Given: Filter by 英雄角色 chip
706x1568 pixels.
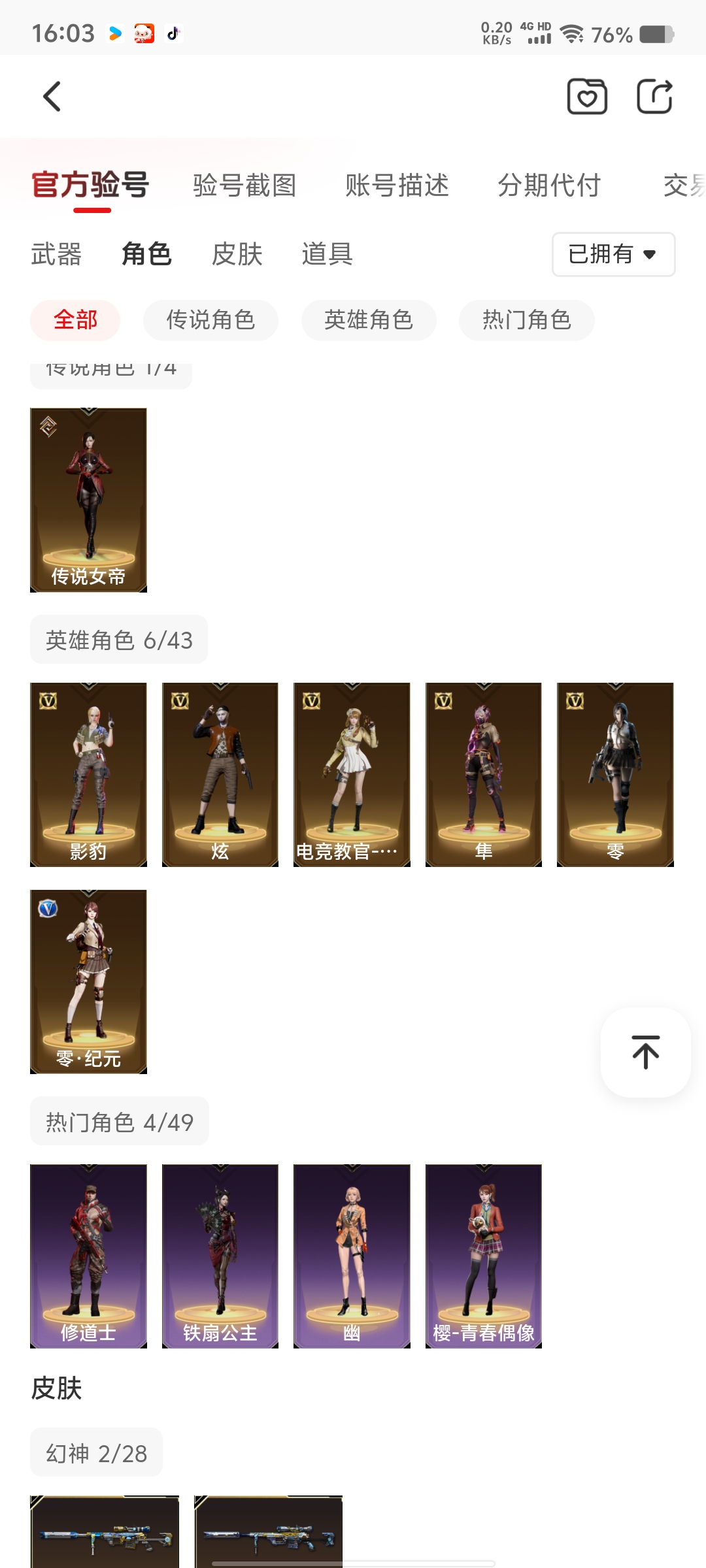Looking at the screenshot, I should pyautogui.click(x=369, y=320).
